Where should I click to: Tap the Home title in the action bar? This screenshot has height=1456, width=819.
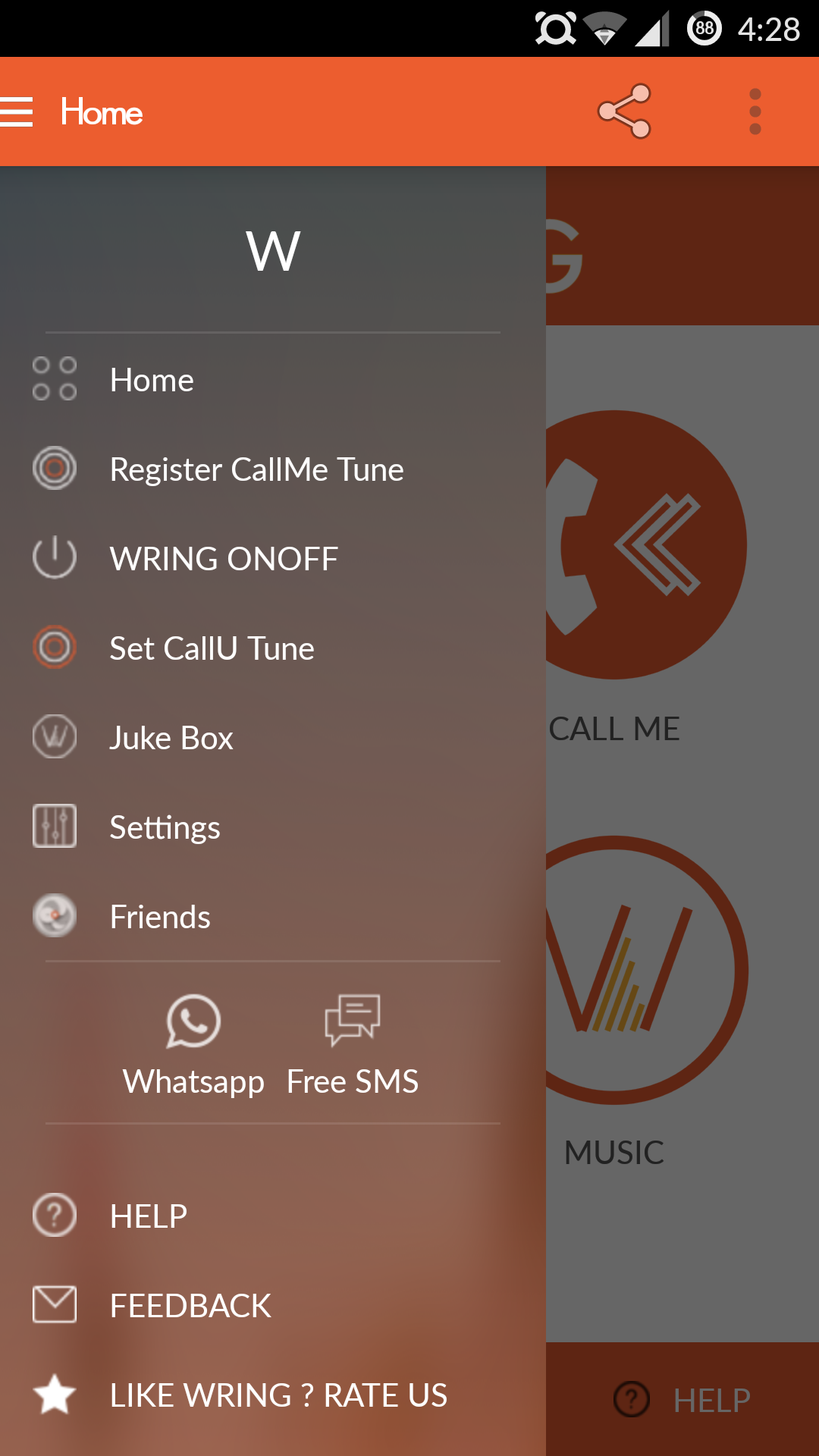[101, 111]
